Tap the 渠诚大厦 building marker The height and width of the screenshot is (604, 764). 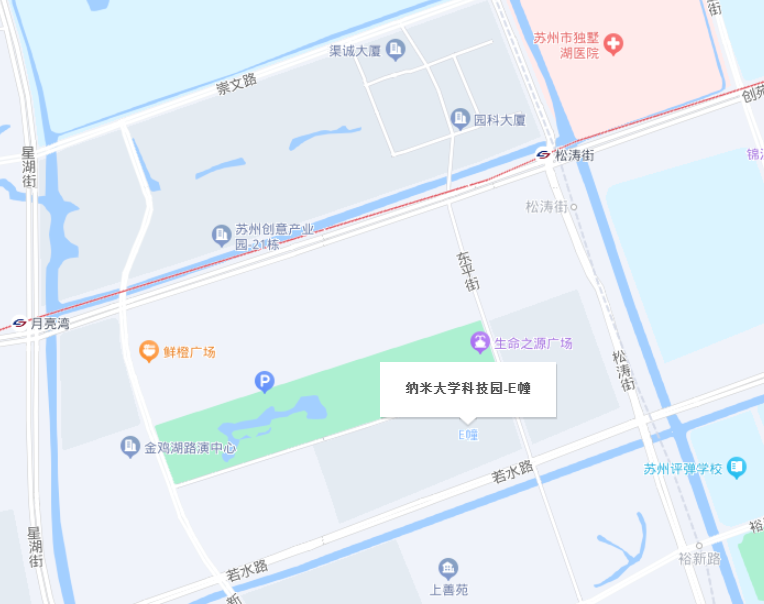(395, 48)
